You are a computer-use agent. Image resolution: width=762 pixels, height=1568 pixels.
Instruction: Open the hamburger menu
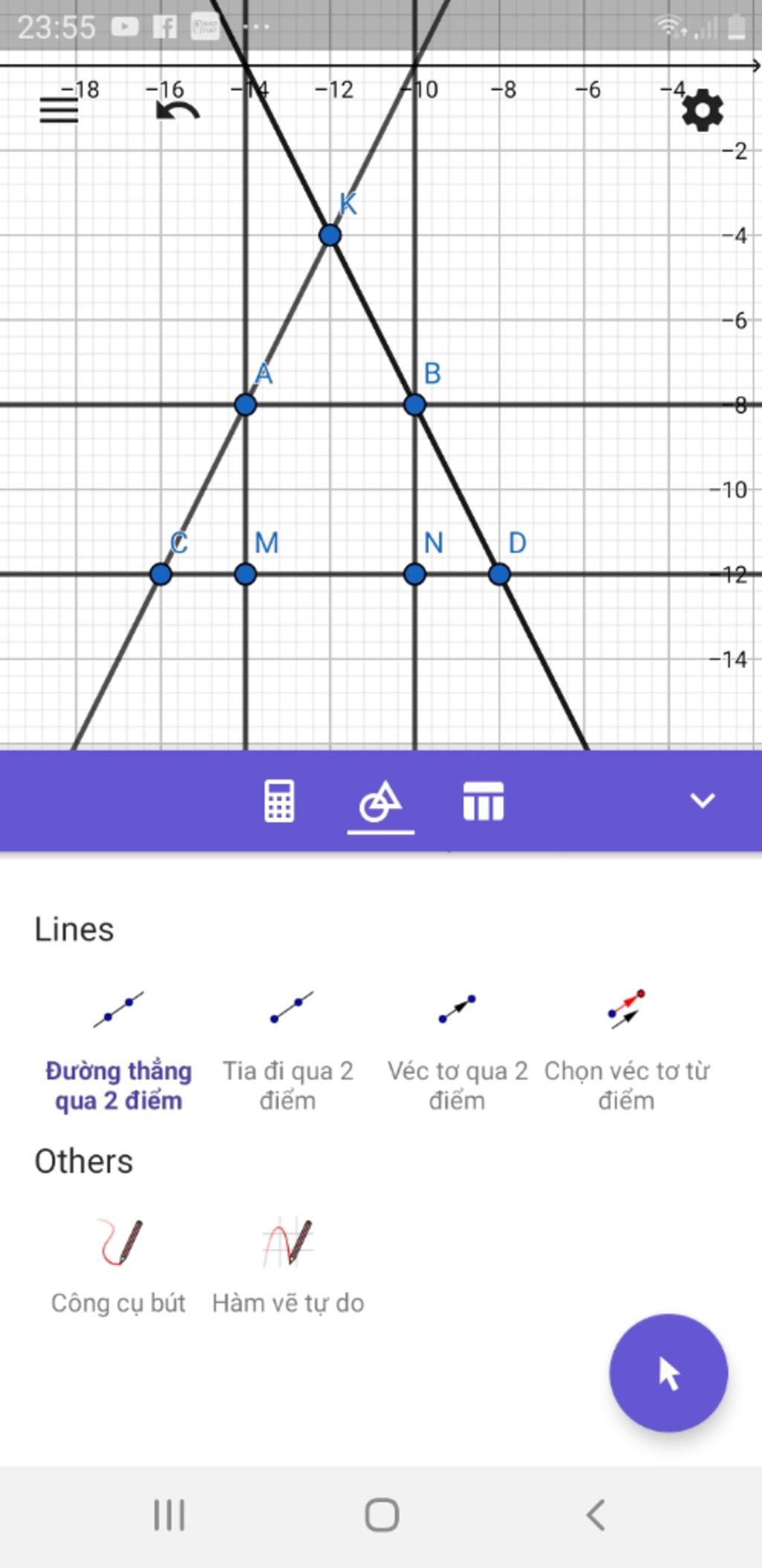[x=59, y=110]
